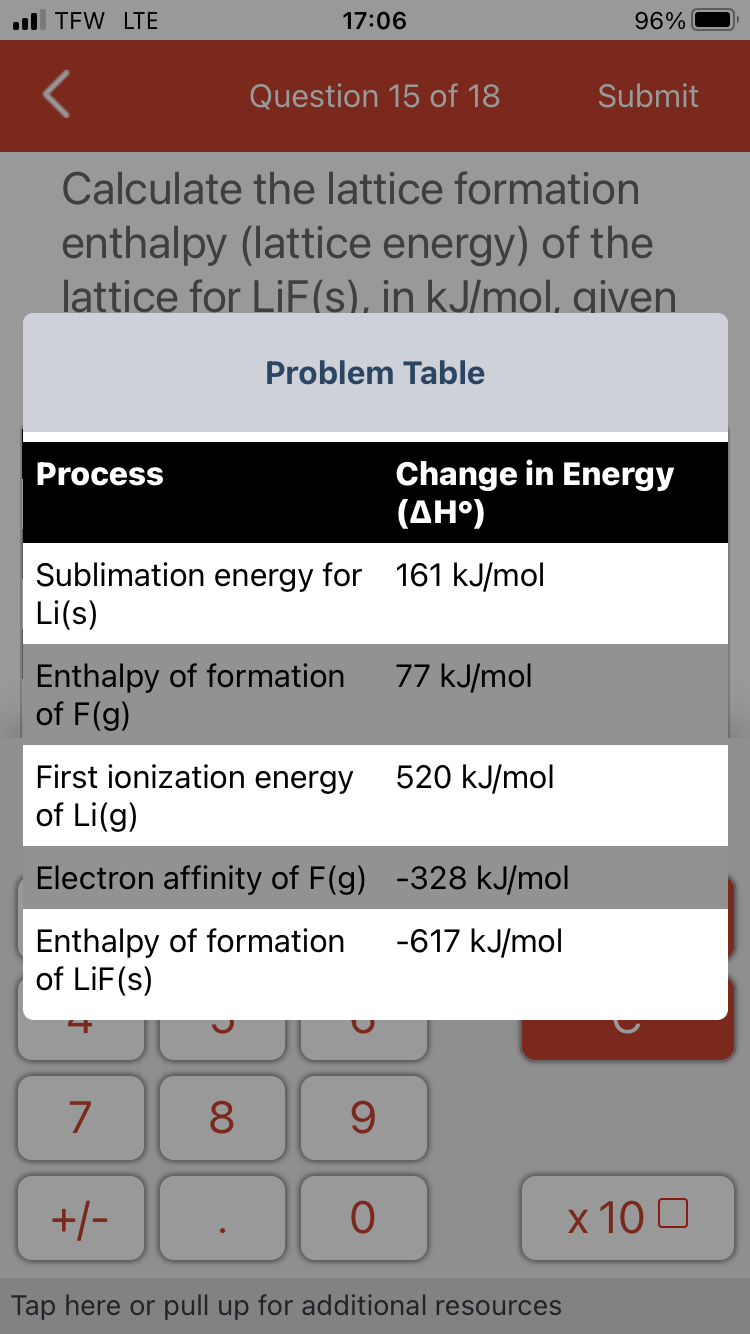The height and width of the screenshot is (1334, 750).
Task: Tap the back chevron arrow
Action: pos(55,96)
